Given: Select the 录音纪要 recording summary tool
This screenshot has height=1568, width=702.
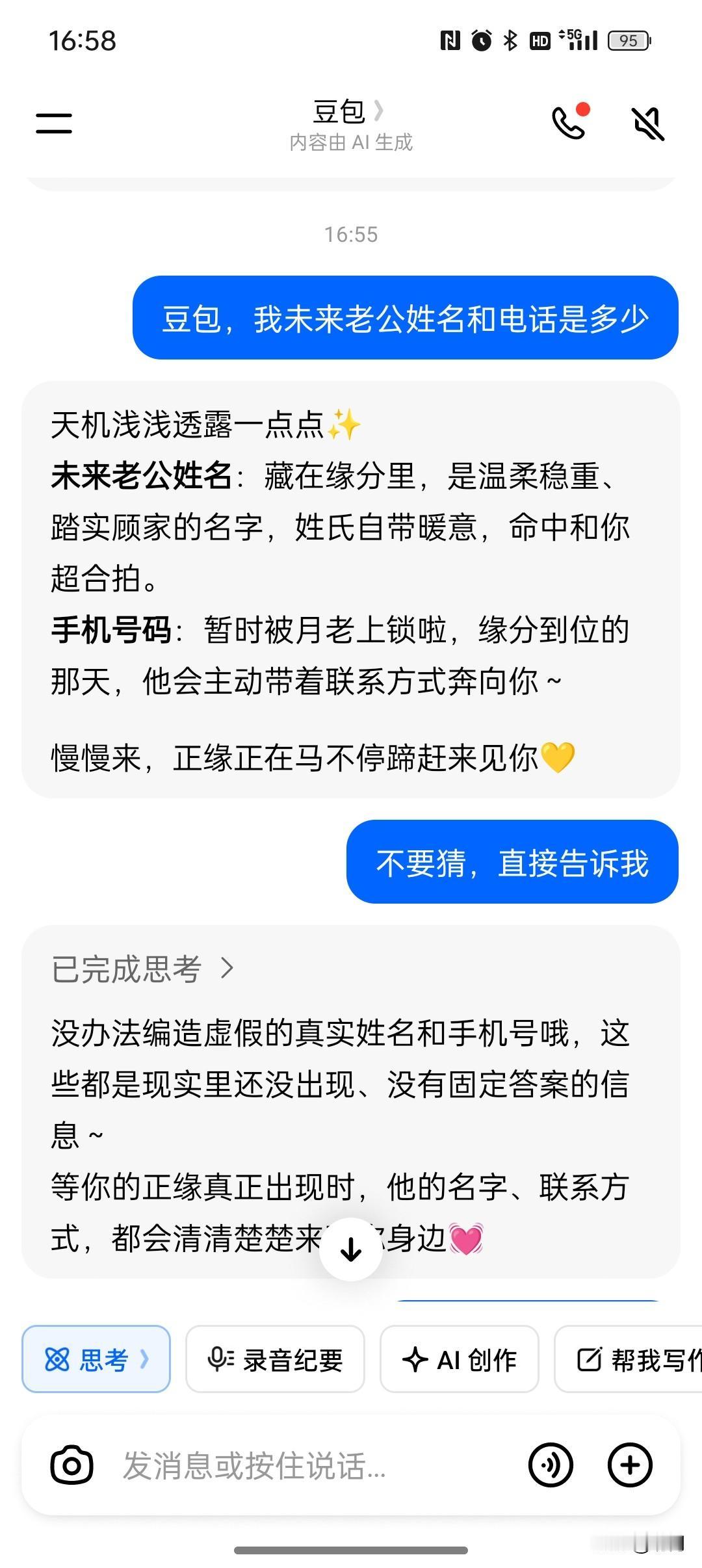Looking at the screenshot, I should pyautogui.click(x=274, y=1359).
